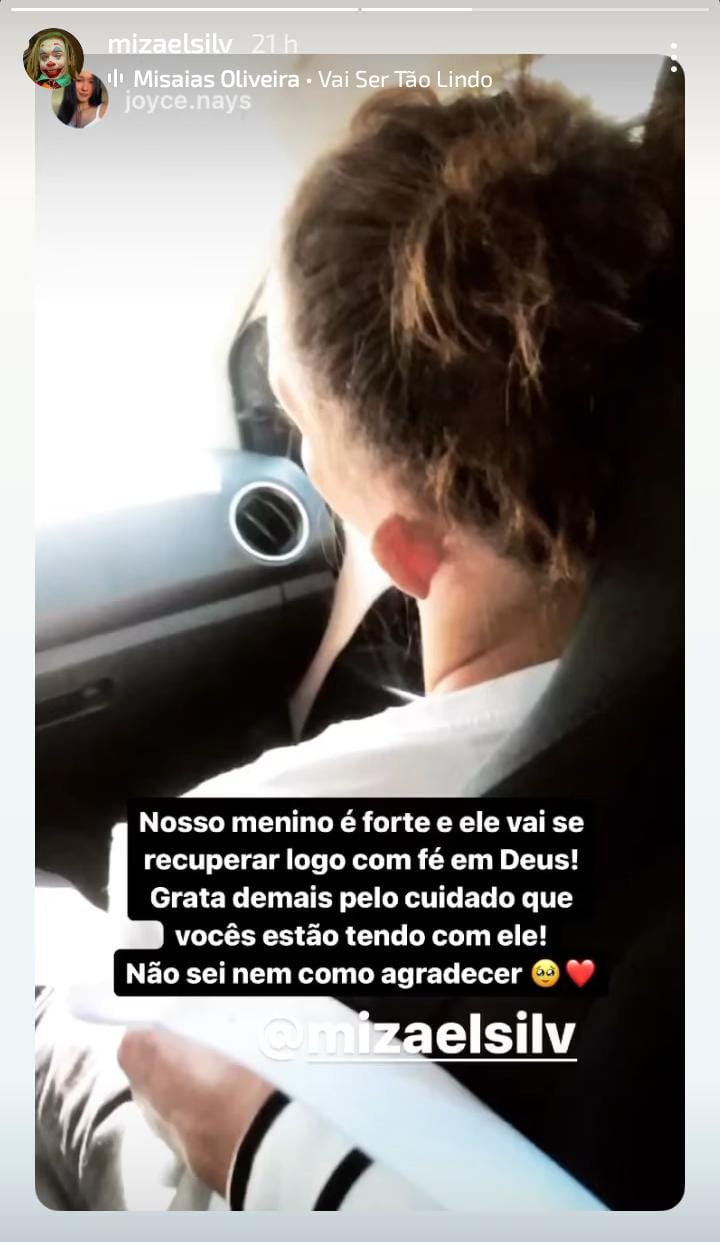Tap the mizaelsilv username in the header
The image size is (720, 1242).
click(x=170, y=45)
